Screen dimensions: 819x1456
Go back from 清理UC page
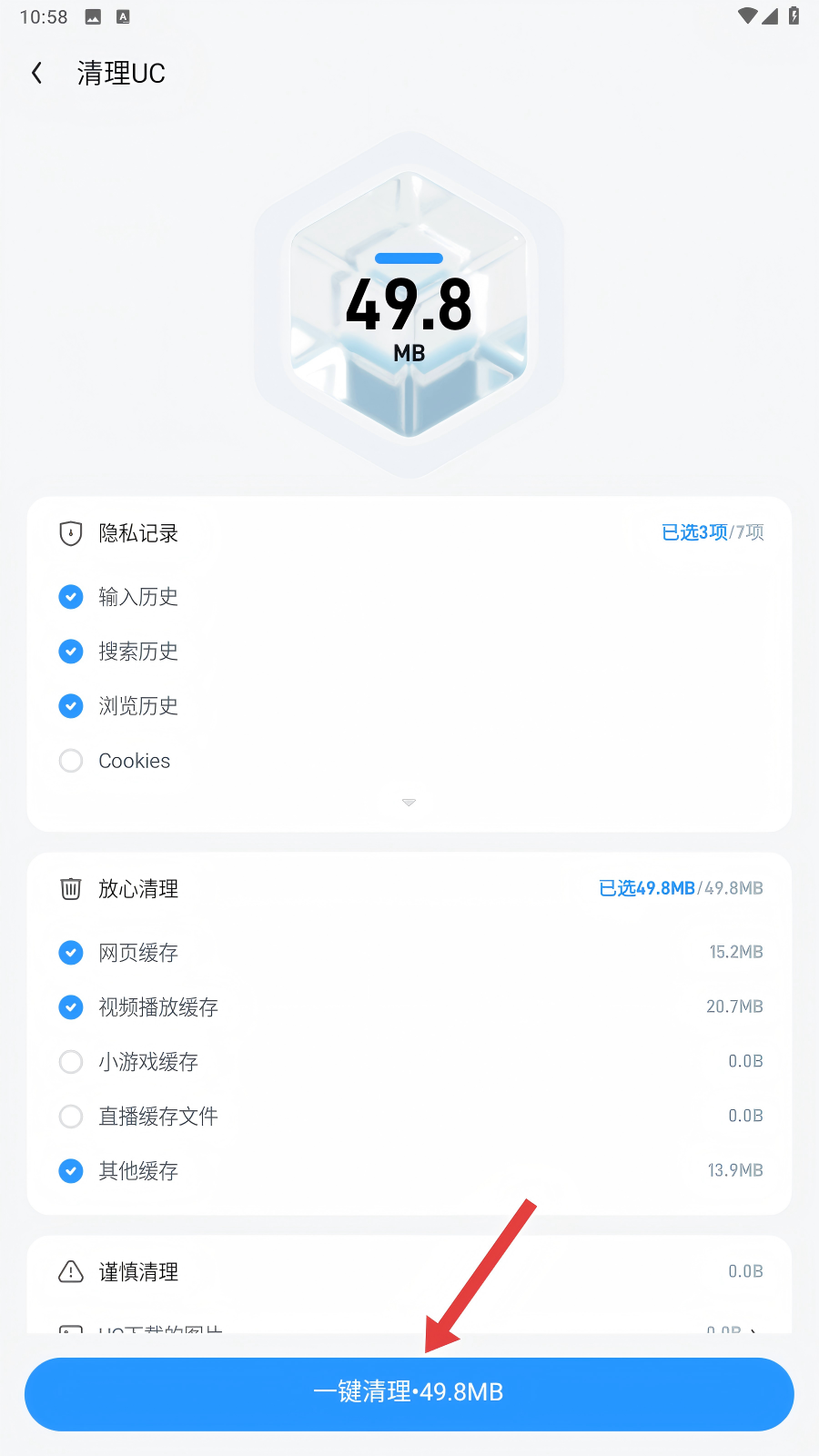click(x=37, y=73)
